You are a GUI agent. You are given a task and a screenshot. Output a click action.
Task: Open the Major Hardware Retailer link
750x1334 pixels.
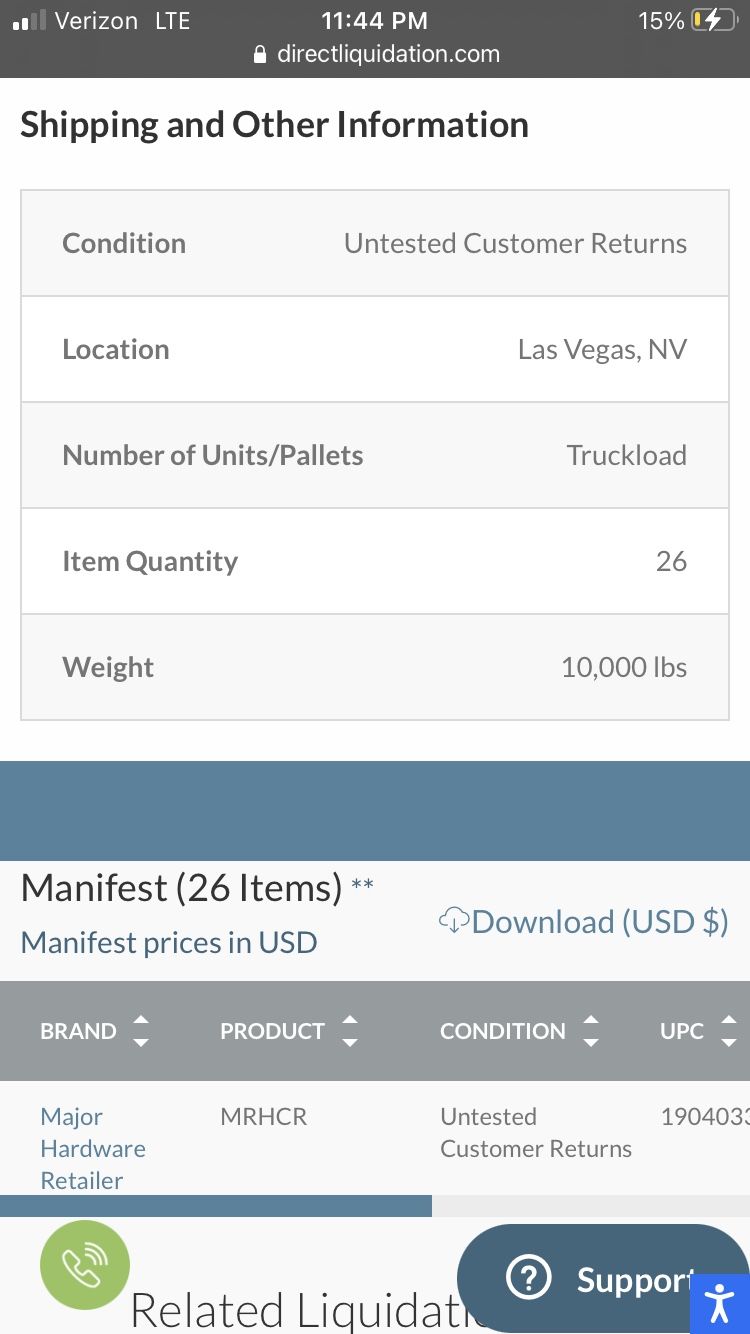point(92,1148)
